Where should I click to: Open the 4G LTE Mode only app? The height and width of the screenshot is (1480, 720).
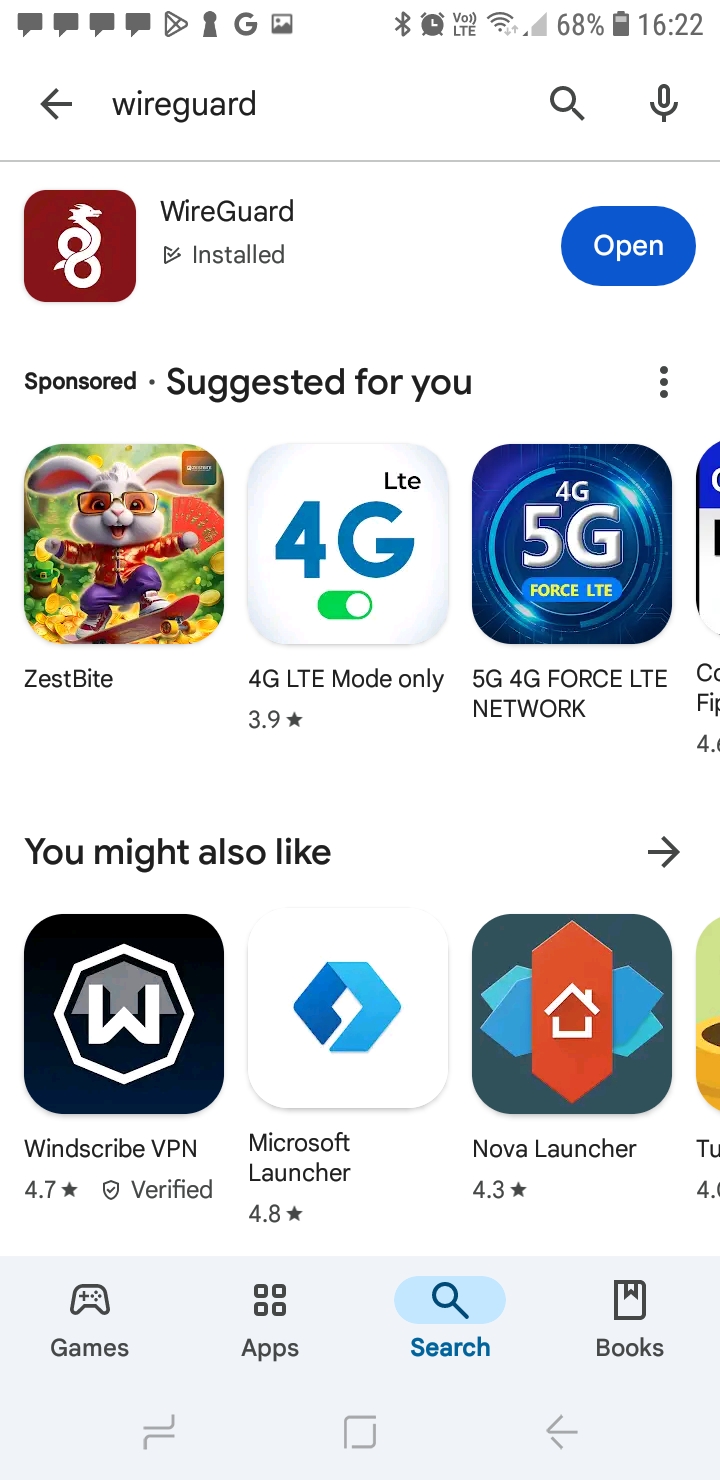(347, 544)
